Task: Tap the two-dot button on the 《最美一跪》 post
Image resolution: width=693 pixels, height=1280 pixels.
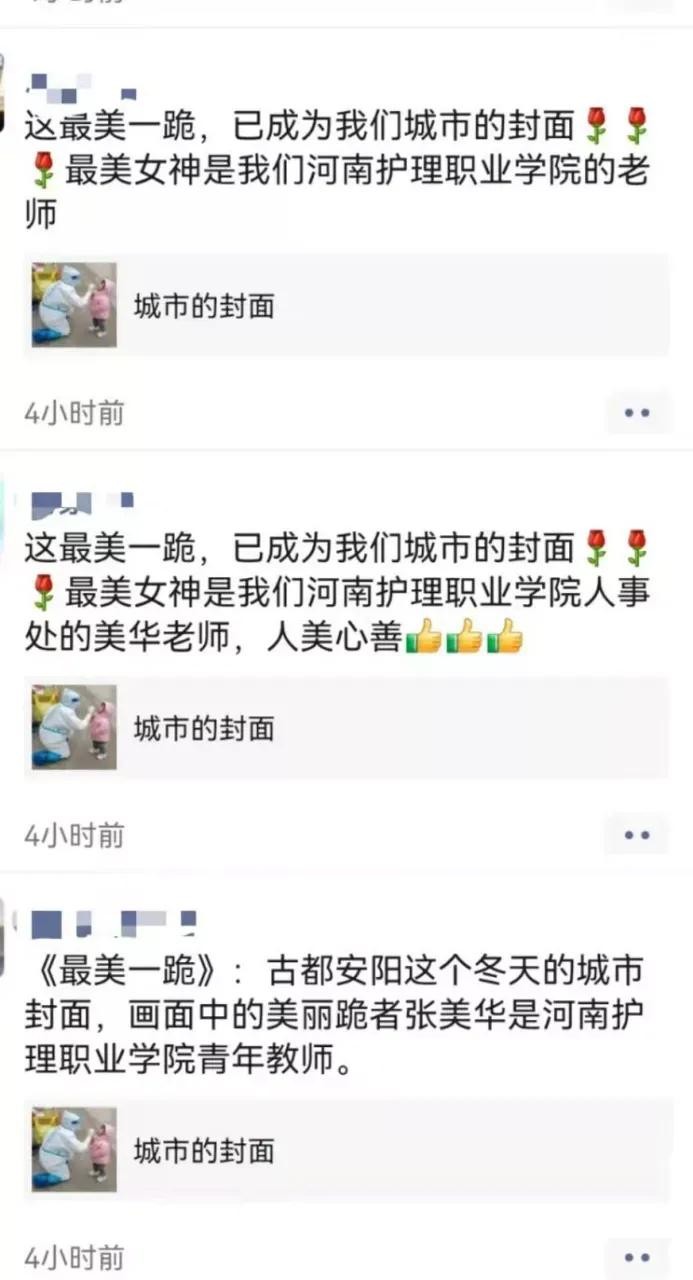Action: (637, 1256)
